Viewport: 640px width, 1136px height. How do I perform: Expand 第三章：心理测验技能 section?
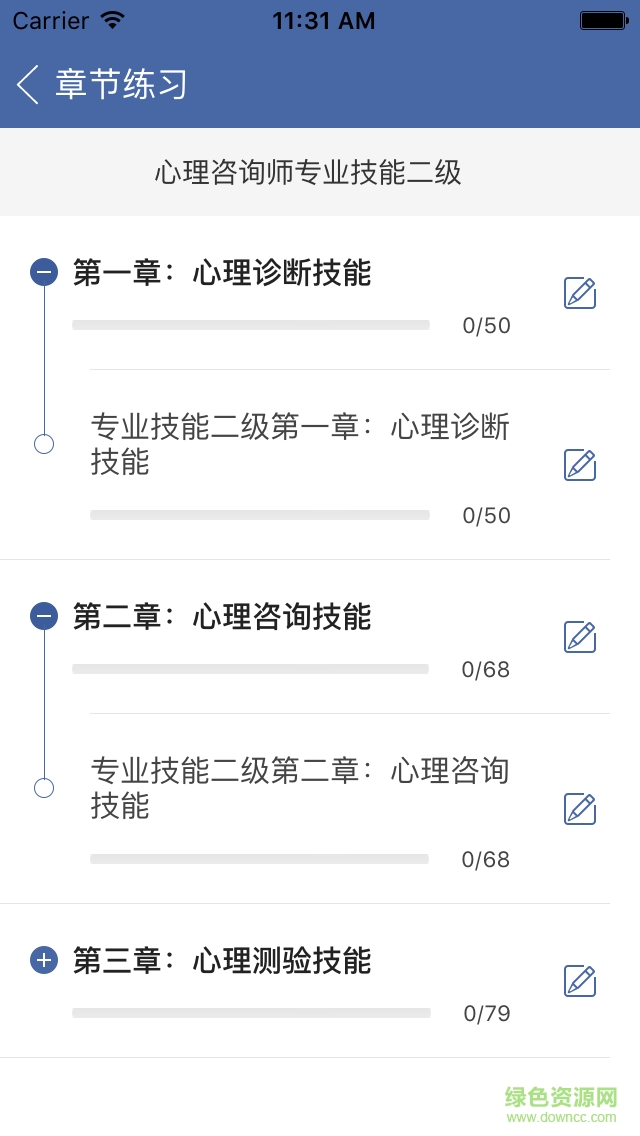[44, 961]
